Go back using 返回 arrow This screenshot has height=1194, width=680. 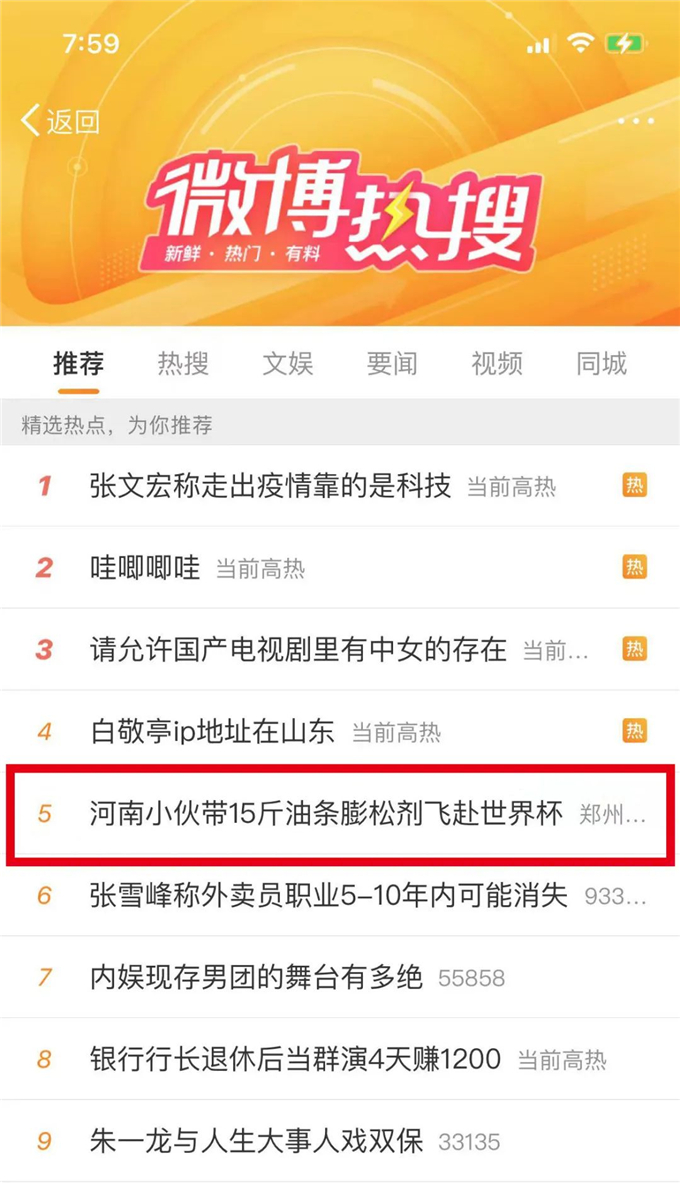(60, 121)
